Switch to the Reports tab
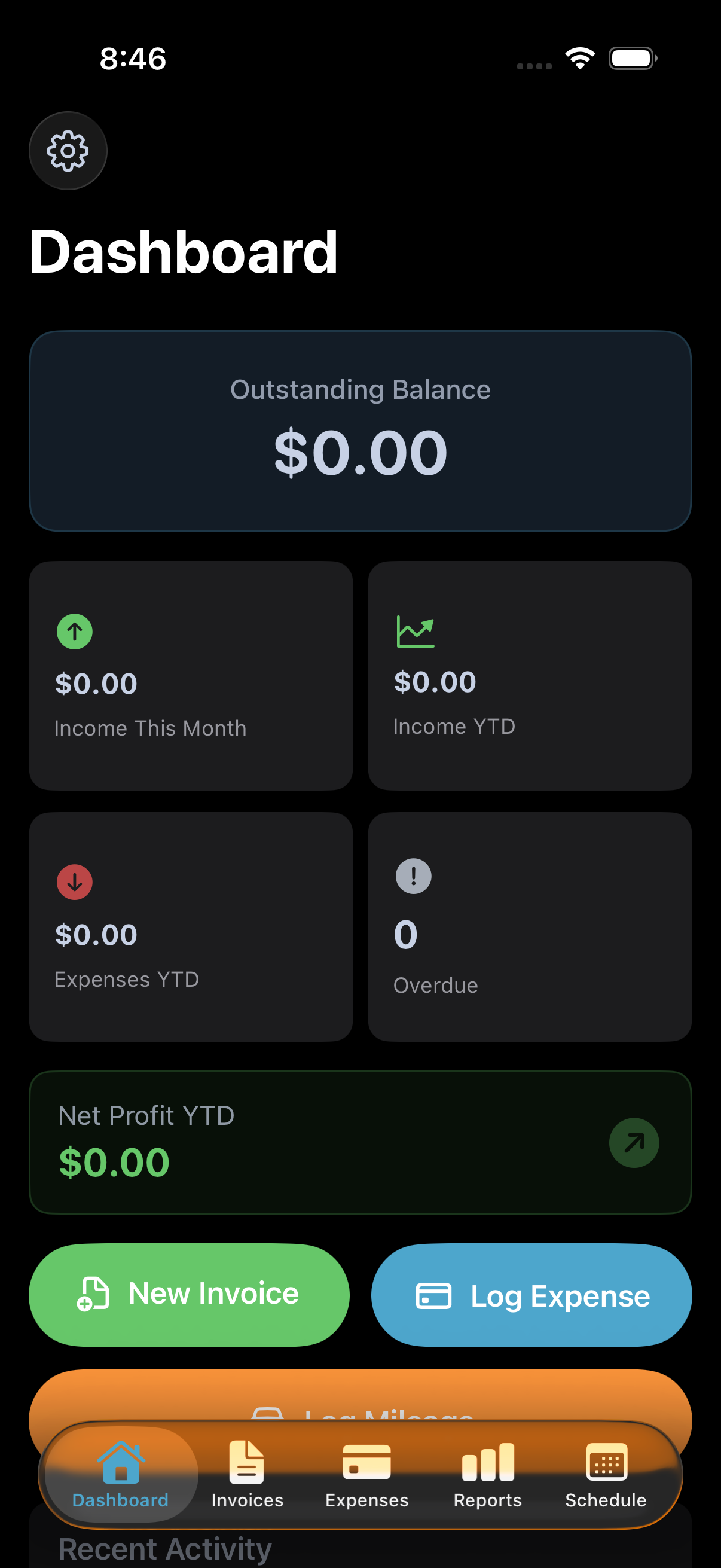The height and width of the screenshot is (1568, 721). (487, 1473)
